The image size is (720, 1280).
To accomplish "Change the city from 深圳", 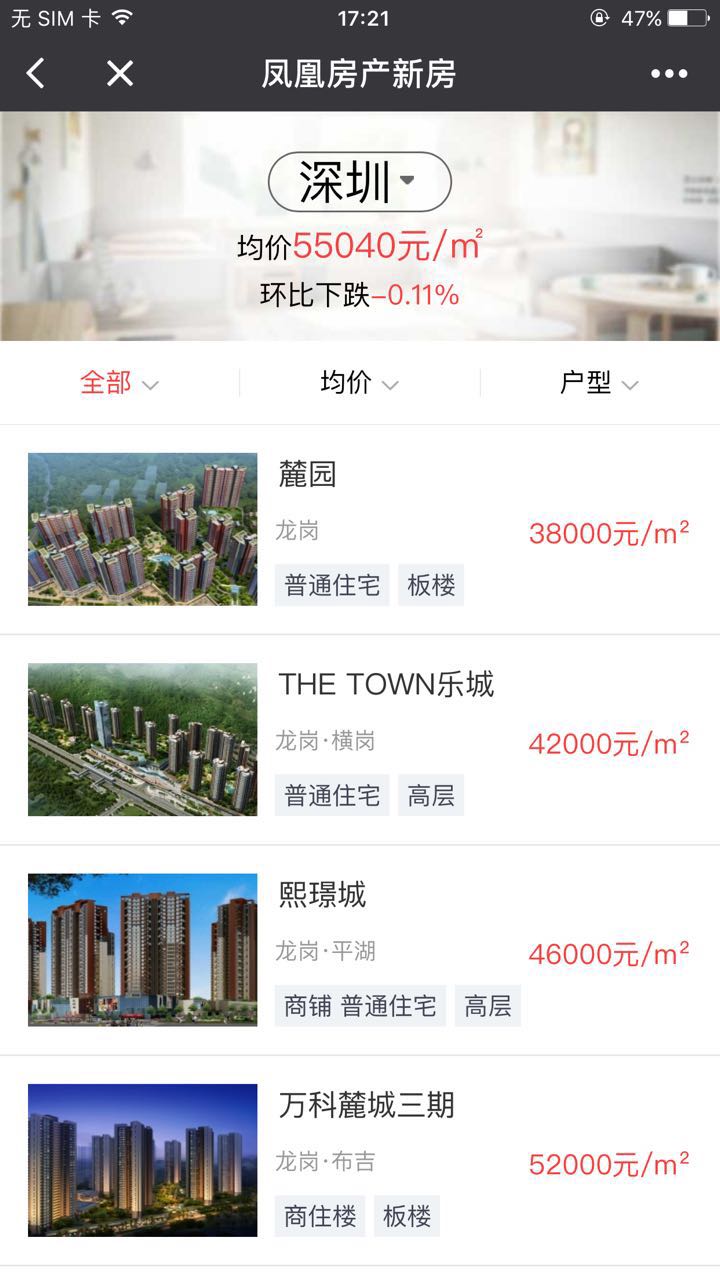I will [359, 182].
